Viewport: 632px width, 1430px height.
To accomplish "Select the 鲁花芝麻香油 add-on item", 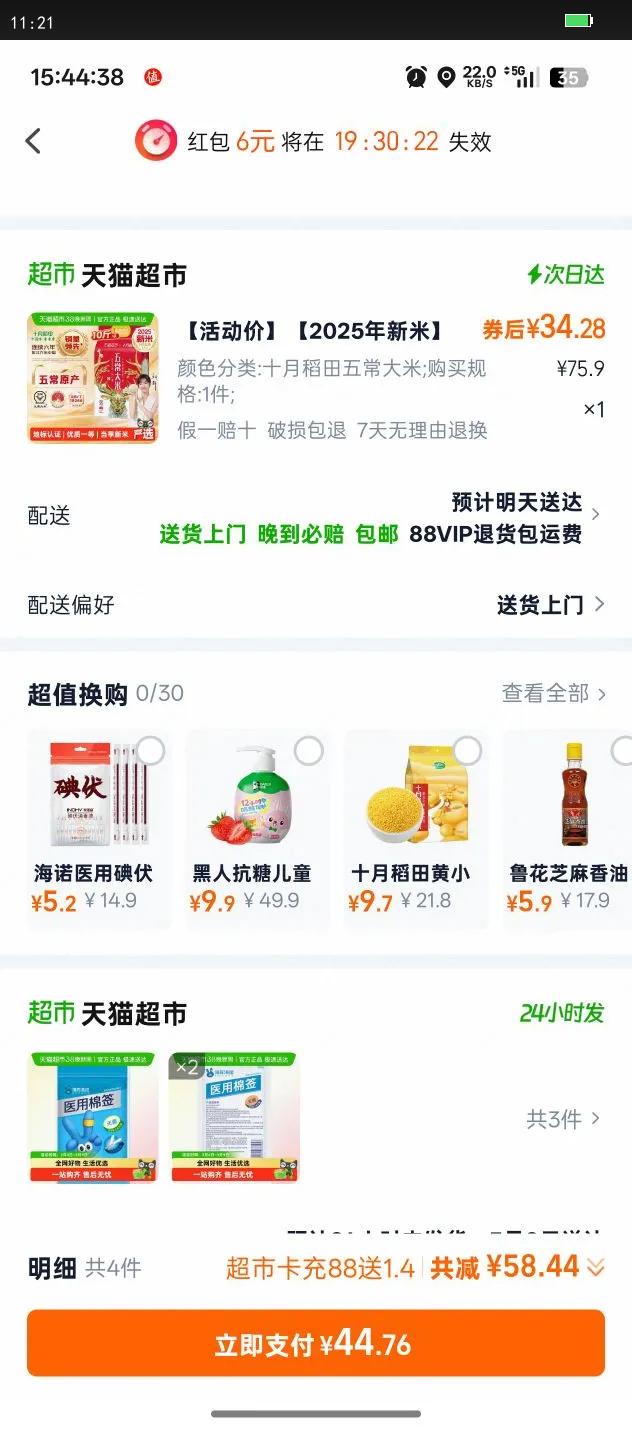I will pos(622,750).
